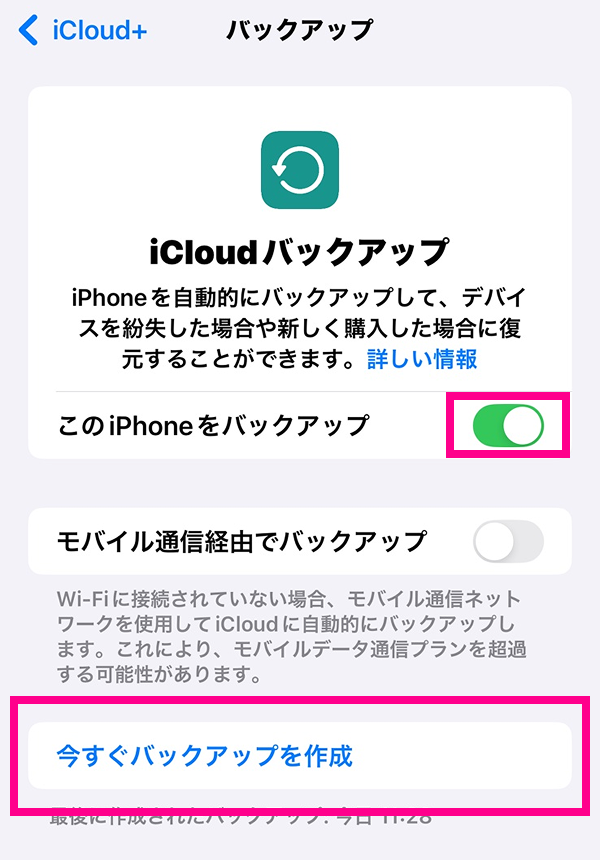The image size is (600, 861).
Task: Turn off このiPhoneをバックアップ switch
Action: [508, 426]
